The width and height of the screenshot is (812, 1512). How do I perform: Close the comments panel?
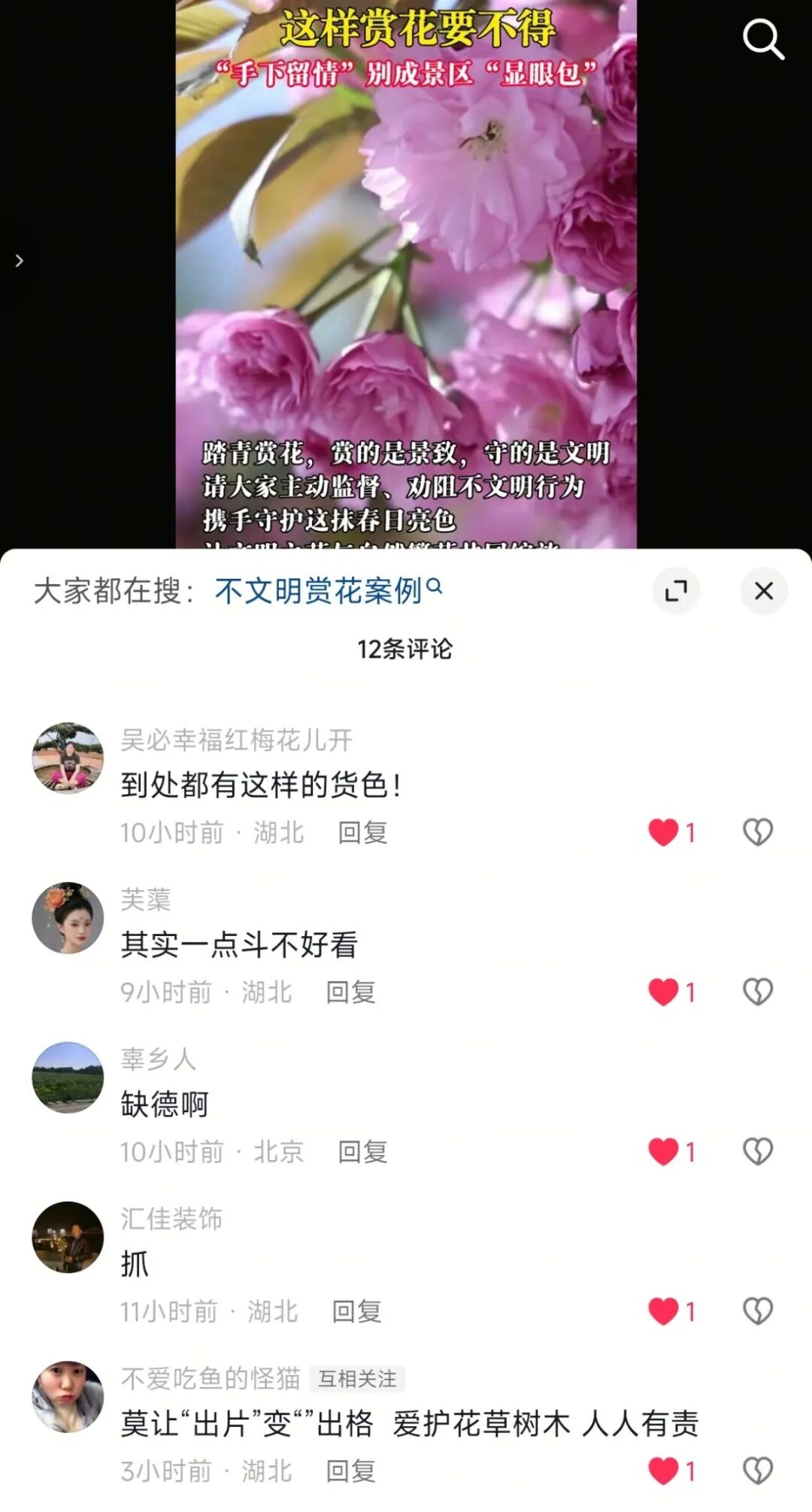click(763, 591)
